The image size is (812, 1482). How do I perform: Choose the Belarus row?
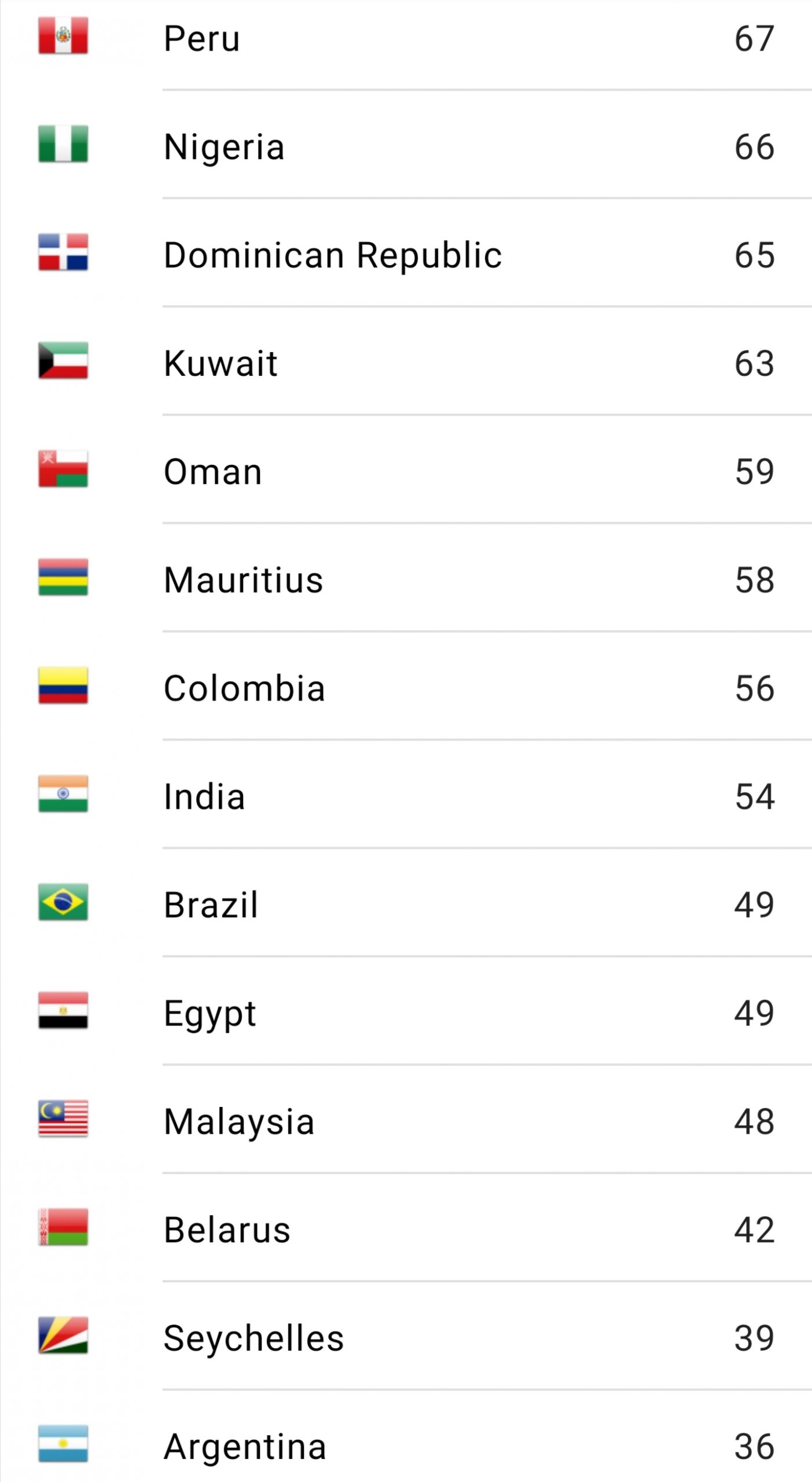pos(406,1227)
